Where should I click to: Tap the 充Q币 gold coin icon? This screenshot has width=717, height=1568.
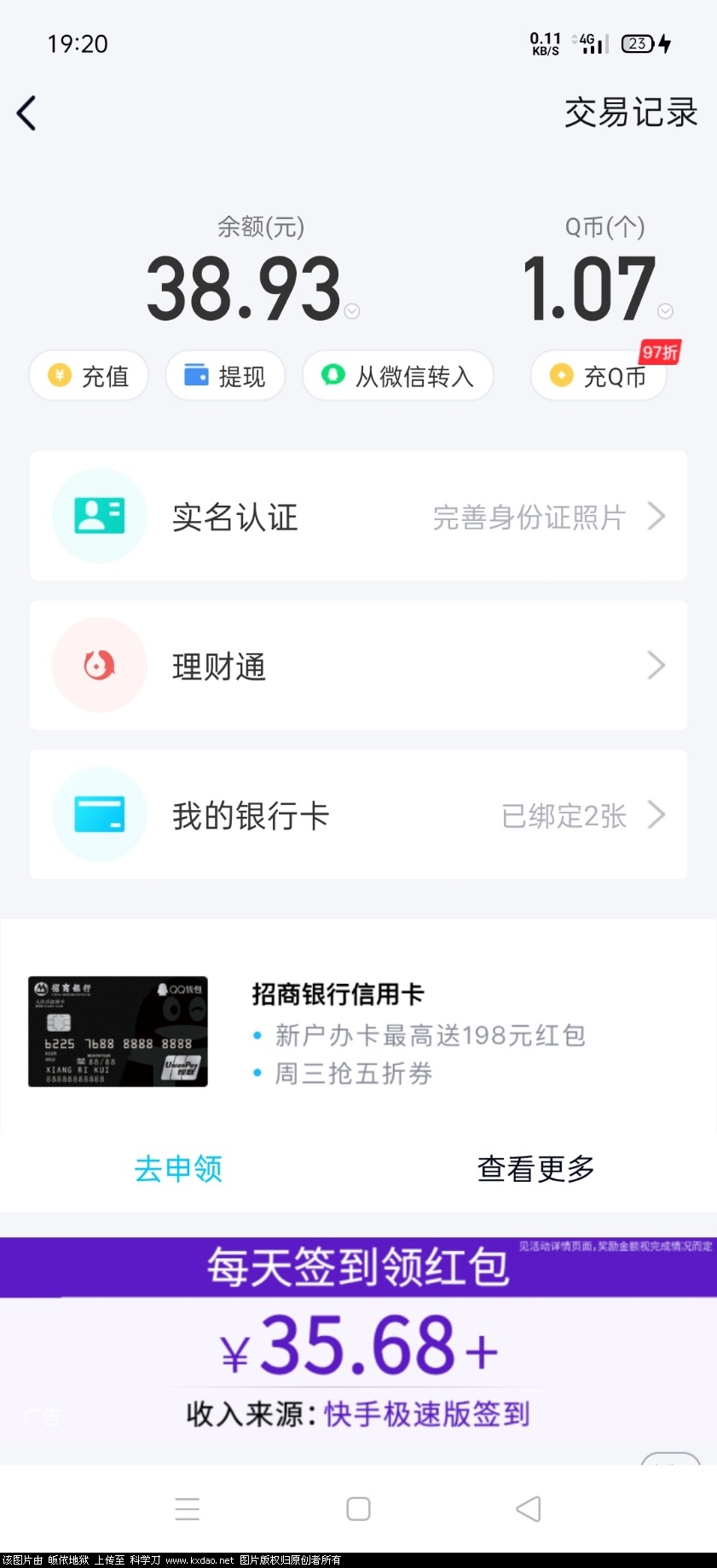(x=560, y=376)
